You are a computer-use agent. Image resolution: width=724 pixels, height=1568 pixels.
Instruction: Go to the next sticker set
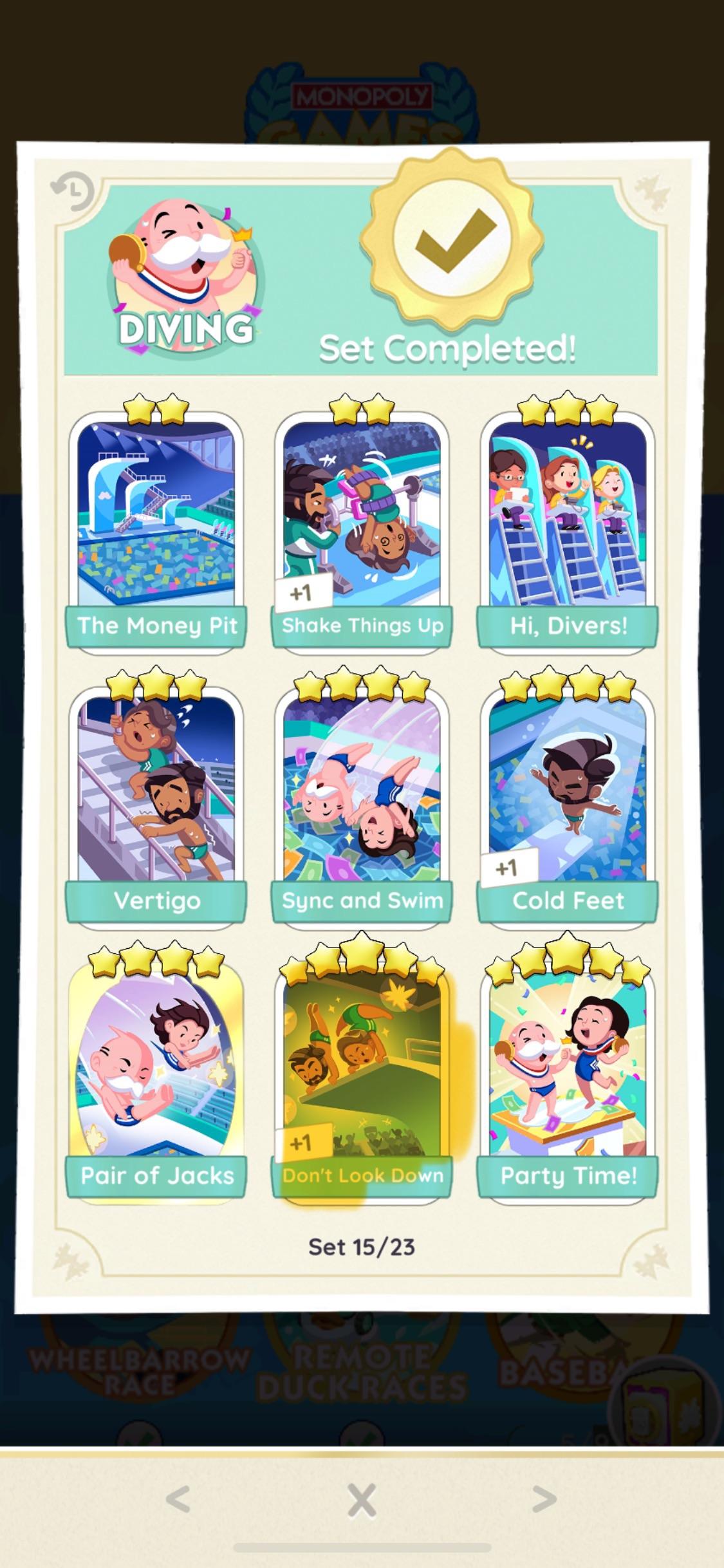[x=544, y=1498]
